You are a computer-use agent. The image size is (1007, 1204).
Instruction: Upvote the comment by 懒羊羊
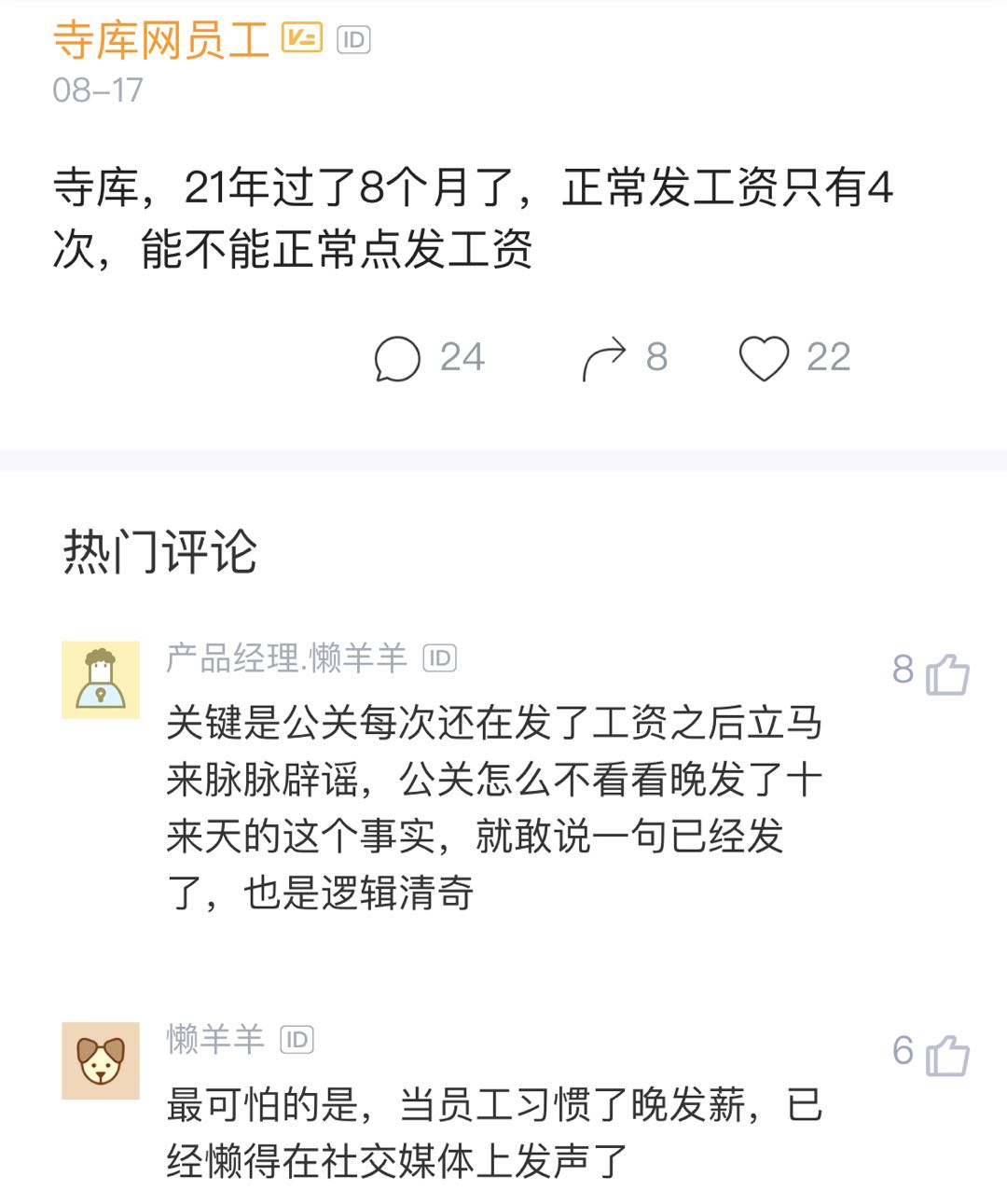click(x=946, y=1055)
